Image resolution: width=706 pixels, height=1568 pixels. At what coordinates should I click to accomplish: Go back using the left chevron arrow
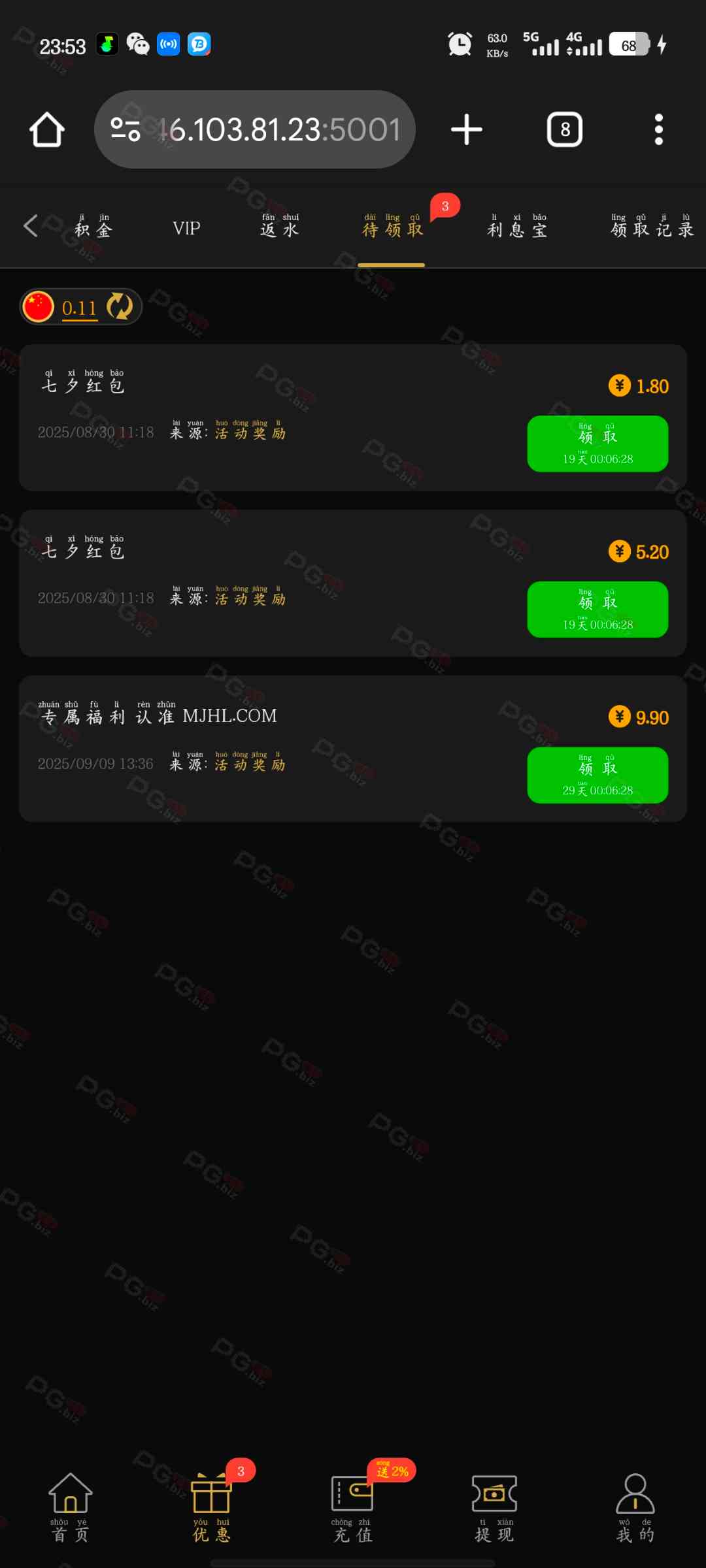point(30,226)
